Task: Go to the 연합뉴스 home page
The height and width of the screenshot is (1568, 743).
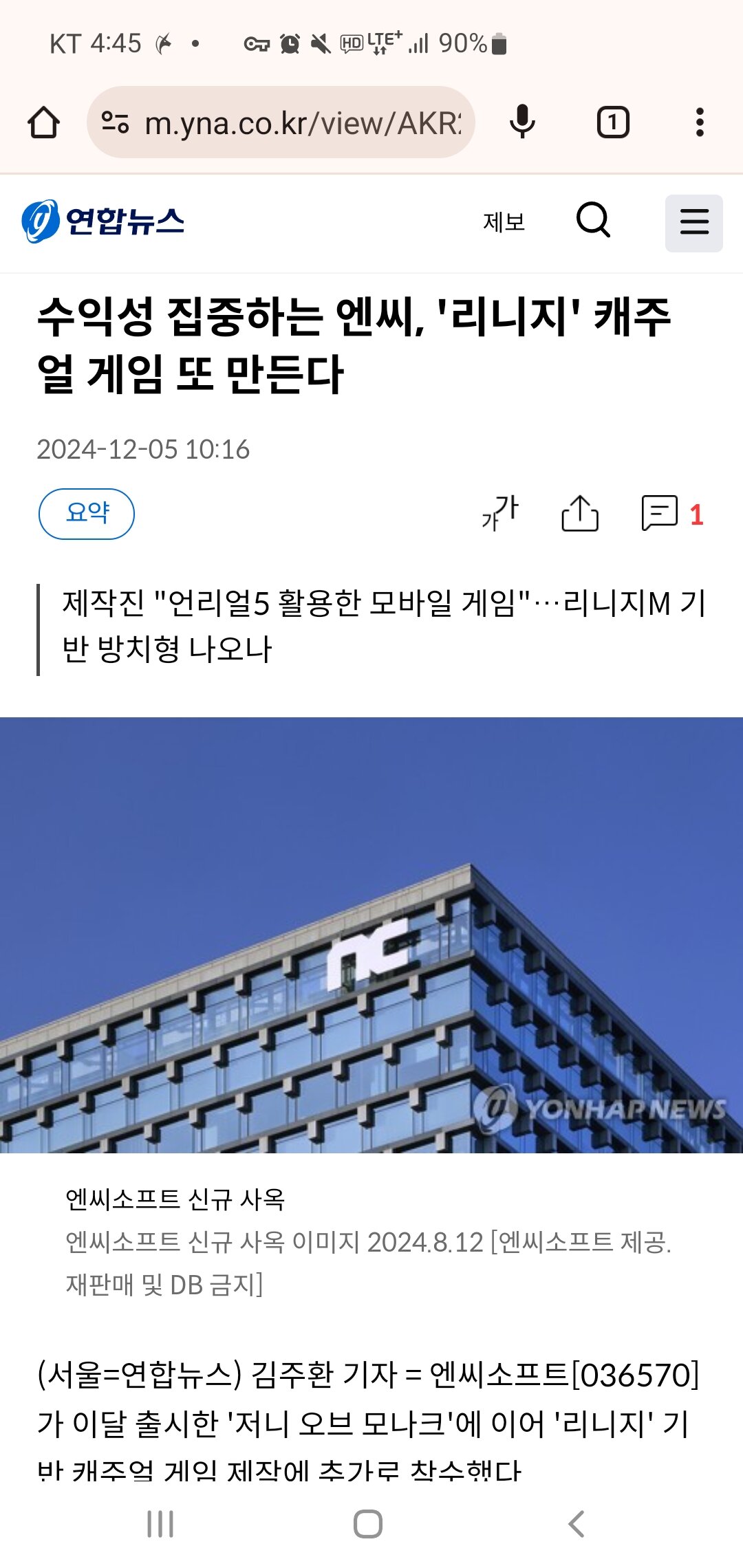Action: tap(103, 221)
